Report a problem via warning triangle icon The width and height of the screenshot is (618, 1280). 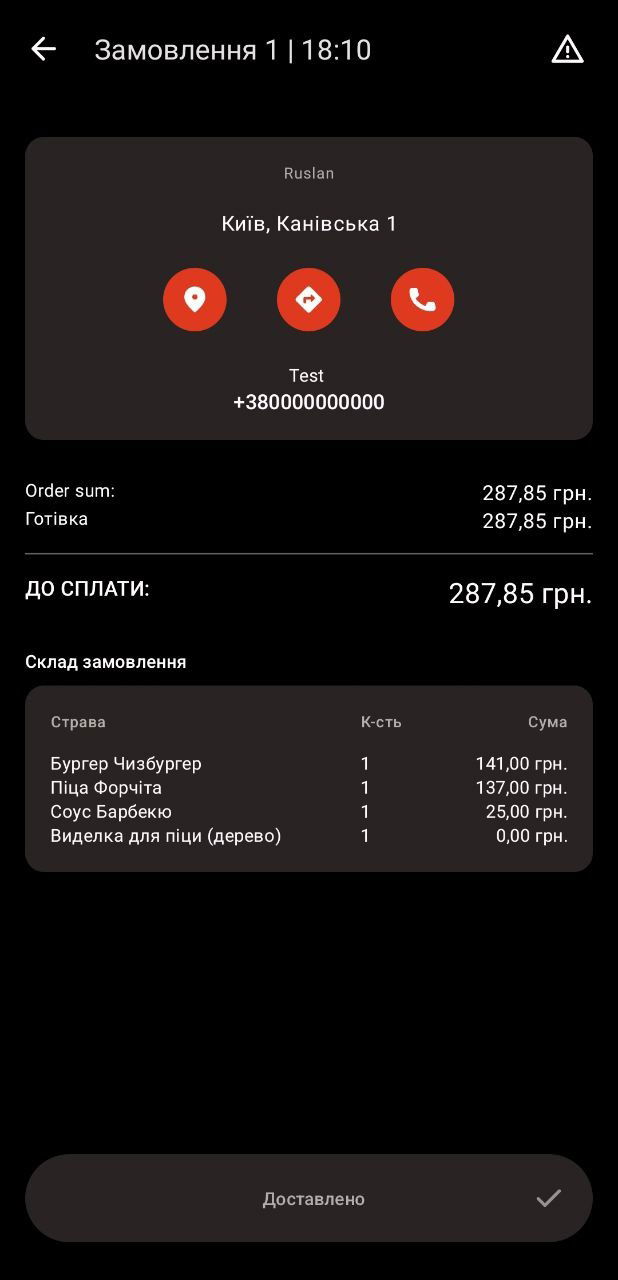pos(567,49)
